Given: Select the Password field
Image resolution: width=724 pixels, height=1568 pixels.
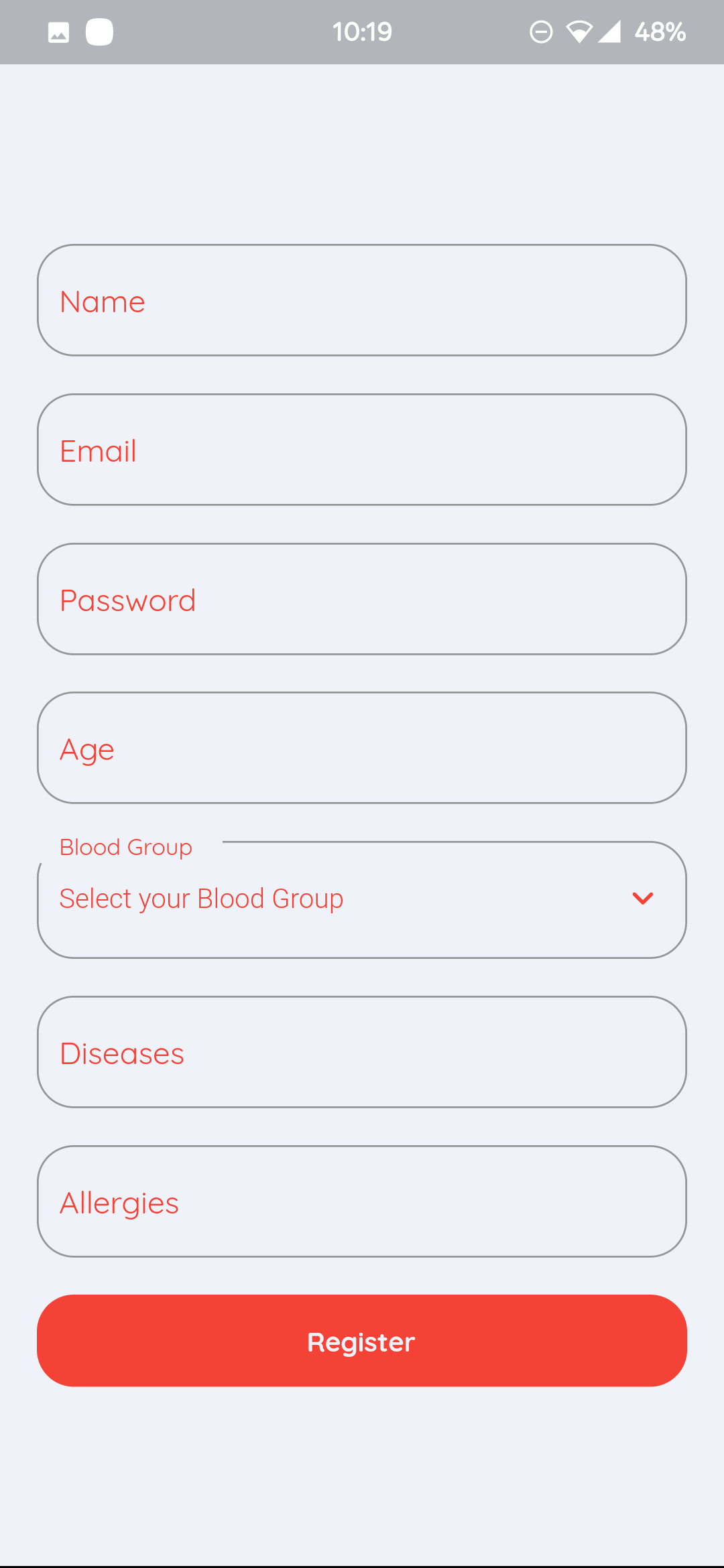Looking at the screenshot, I should coord(362,599).
